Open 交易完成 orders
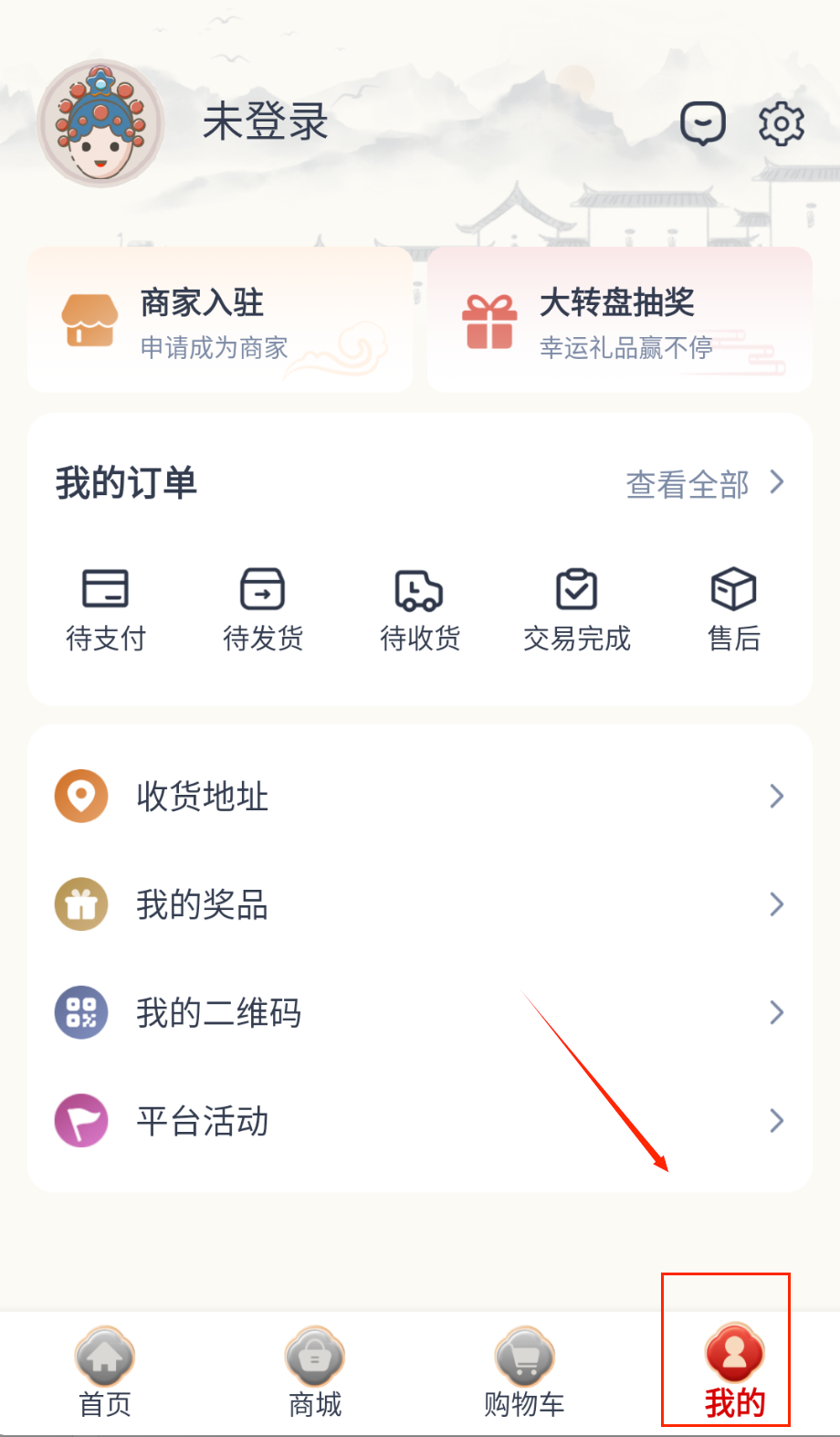 [x=577, y=608]
